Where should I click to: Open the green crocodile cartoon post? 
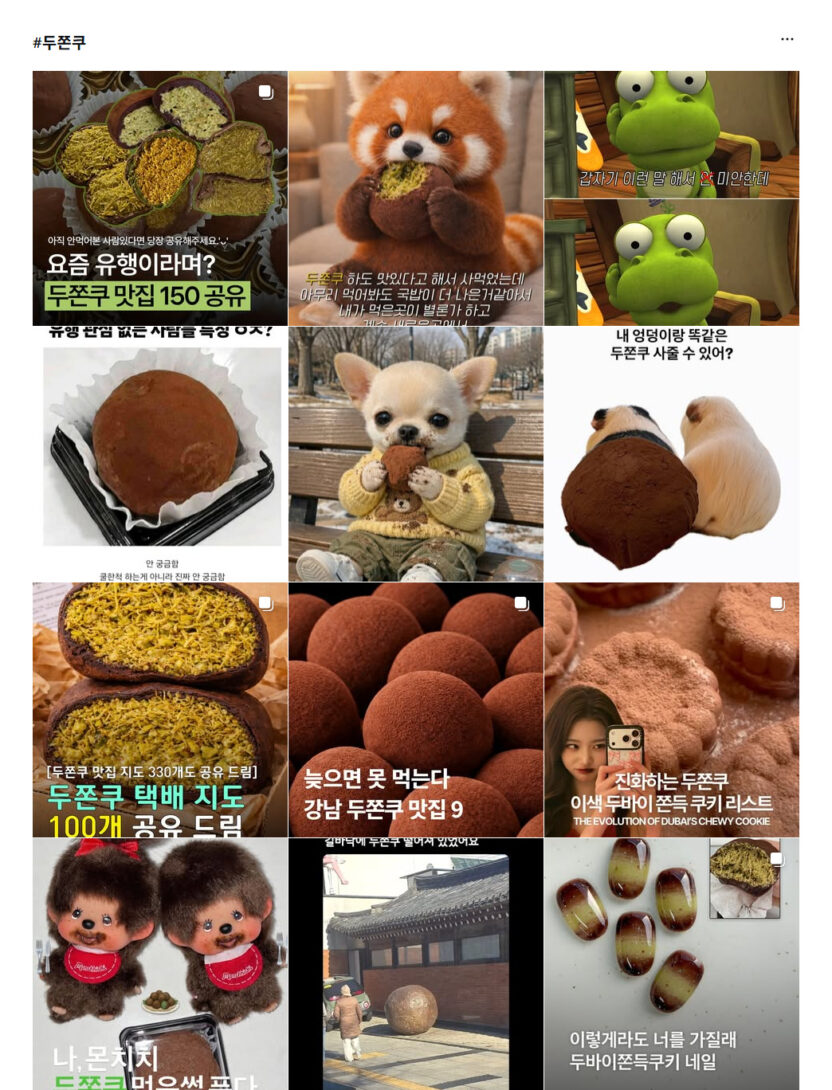[671, 198]
